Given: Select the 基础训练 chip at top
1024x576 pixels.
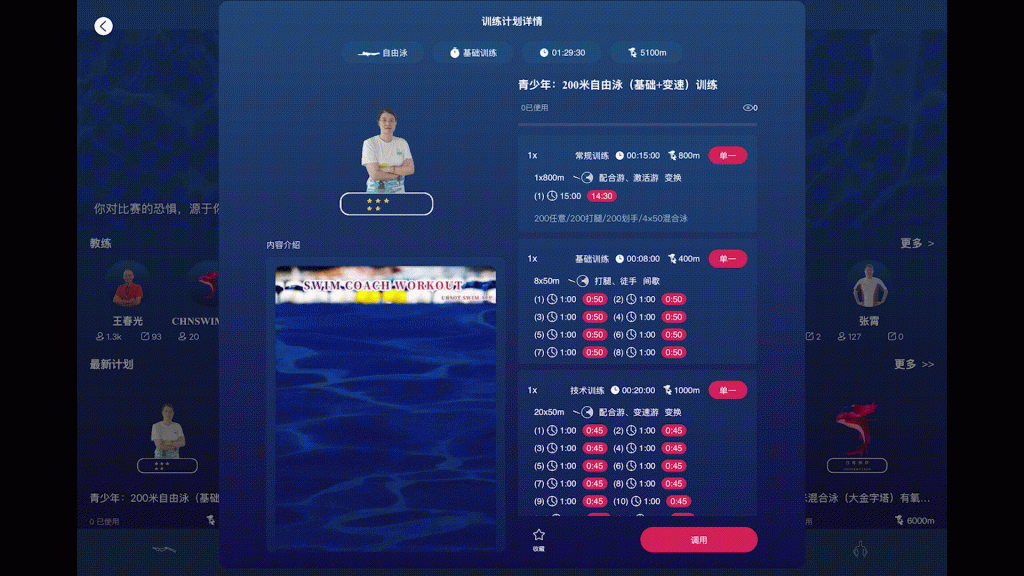Looking at the screenshot, I should point(472,52).
